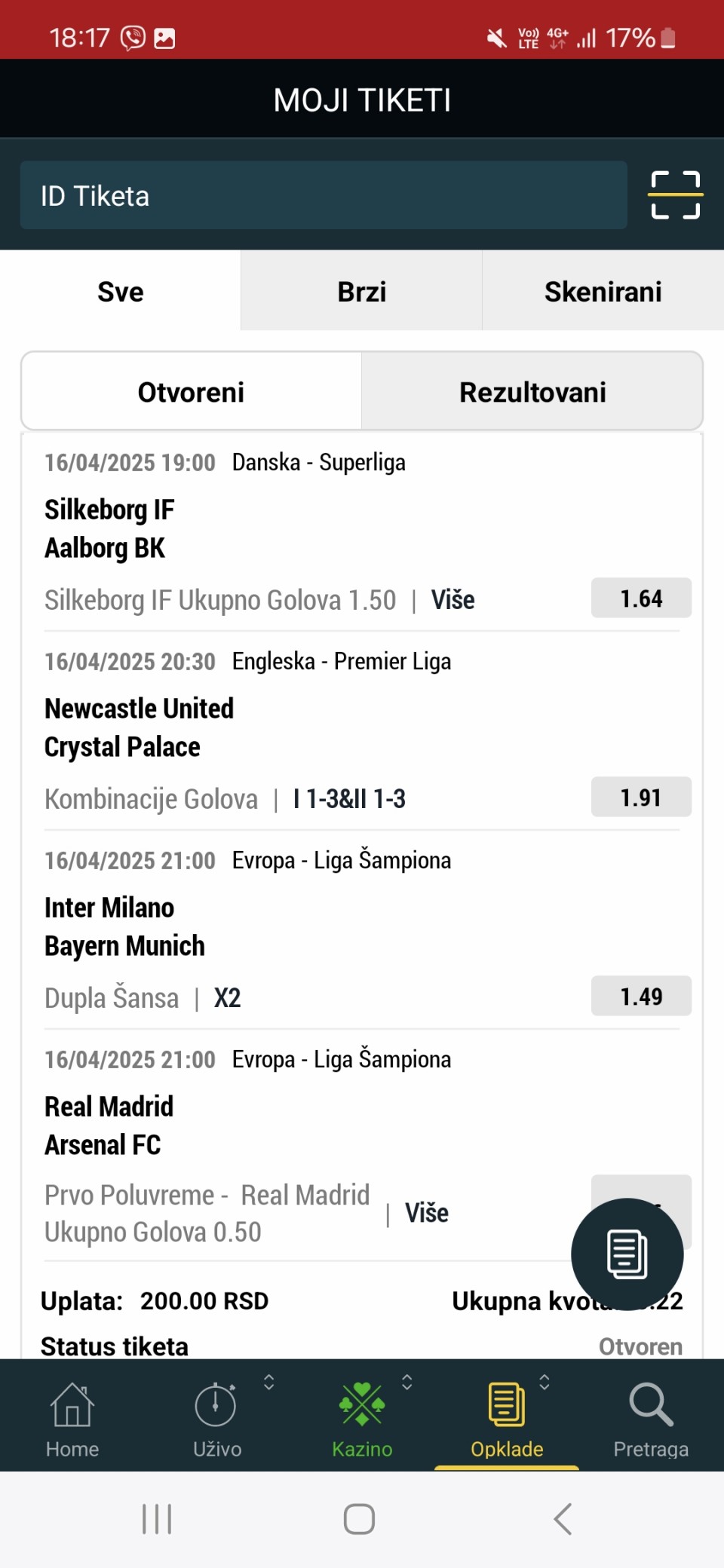724x1568 pixels.
Task: Open the Real Madrid vs Arsenal FC match
Action: (x=109, y=1125)
